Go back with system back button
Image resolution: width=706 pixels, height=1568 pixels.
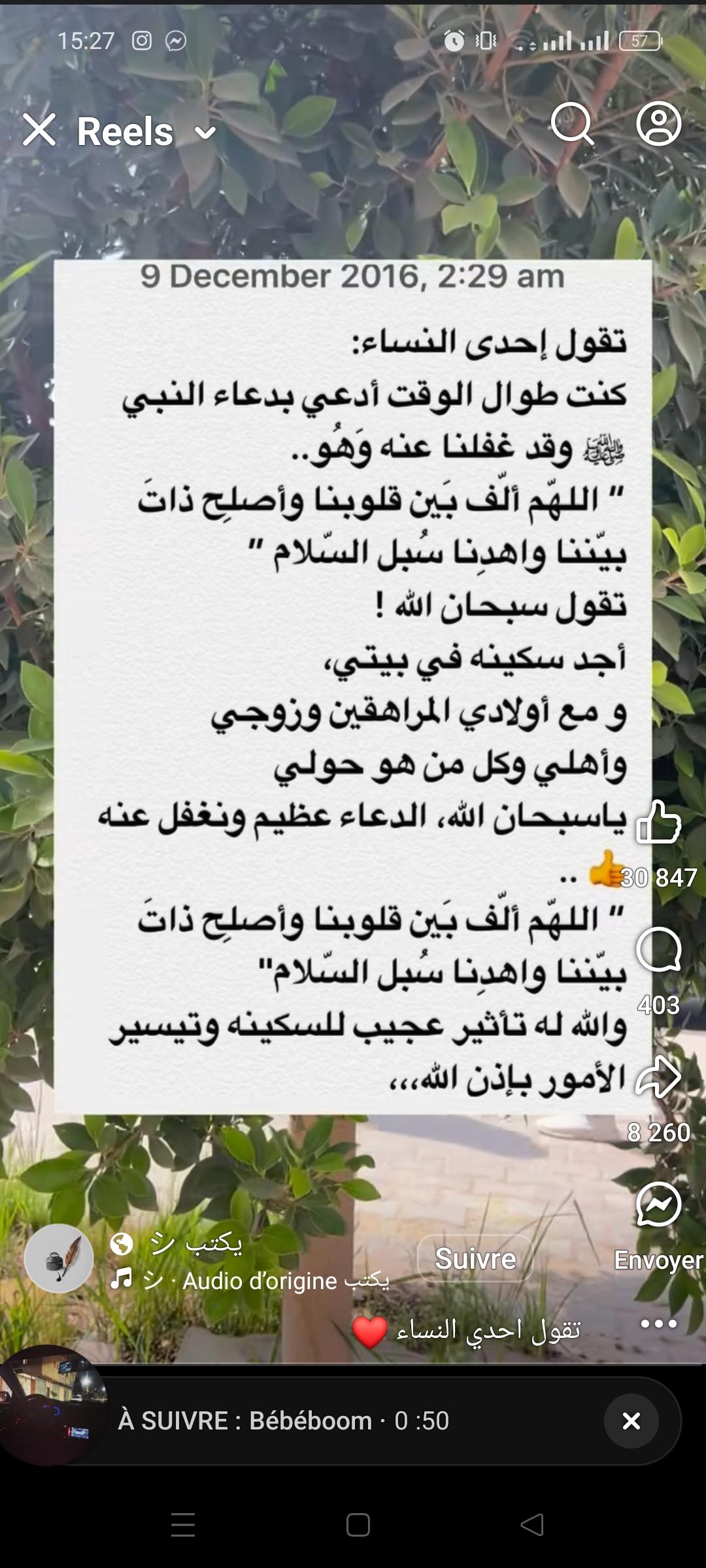point(532,1525)
